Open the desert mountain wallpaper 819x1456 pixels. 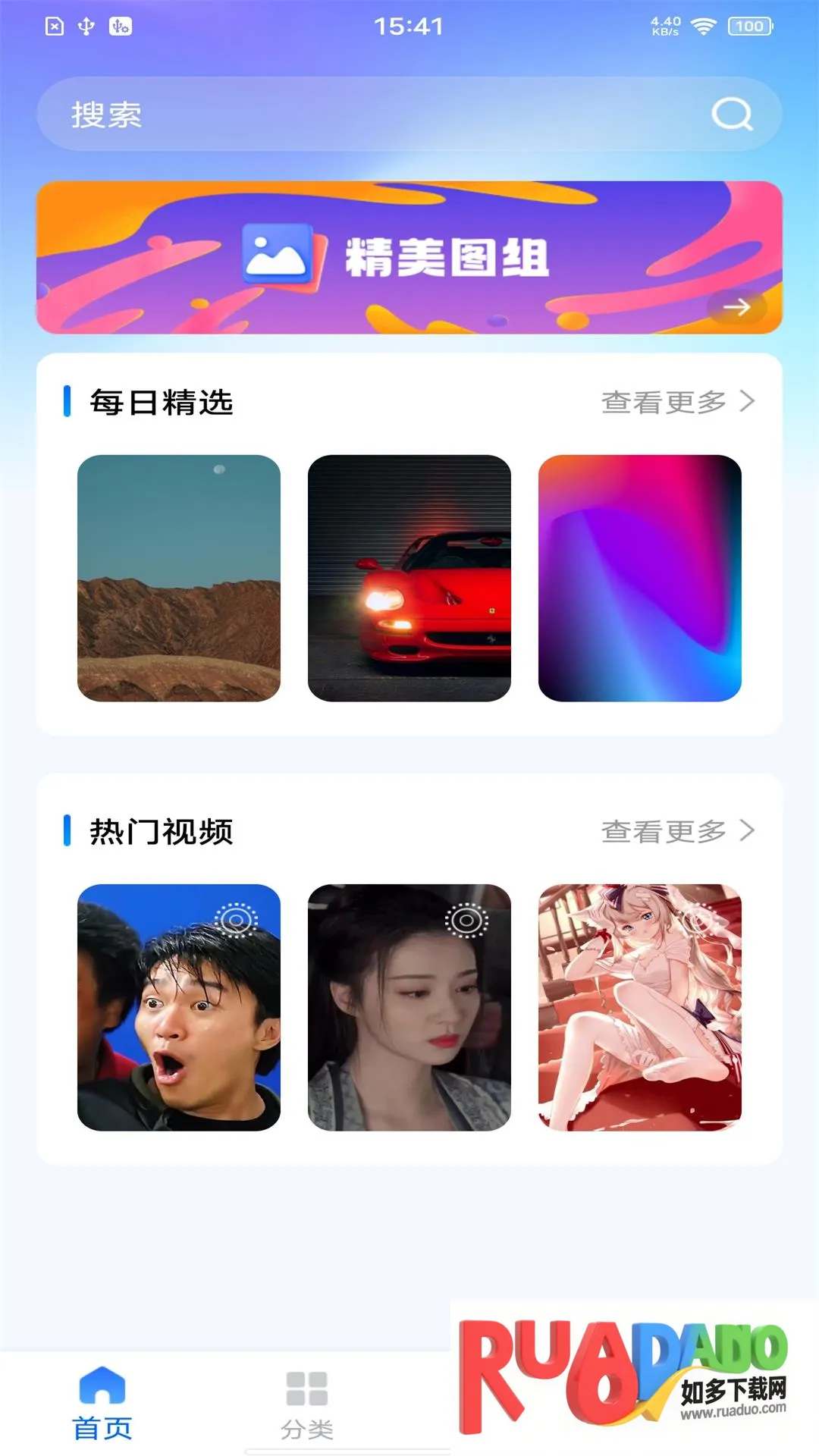[x=179, y=578]
